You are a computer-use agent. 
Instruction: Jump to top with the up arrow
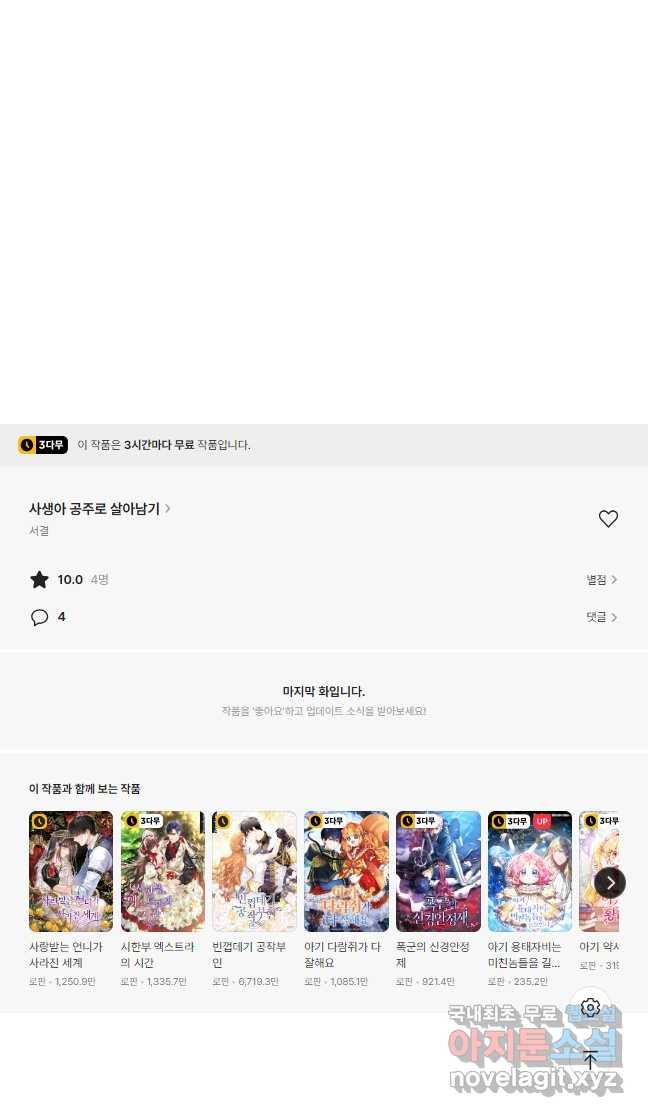pos(590,1060)
